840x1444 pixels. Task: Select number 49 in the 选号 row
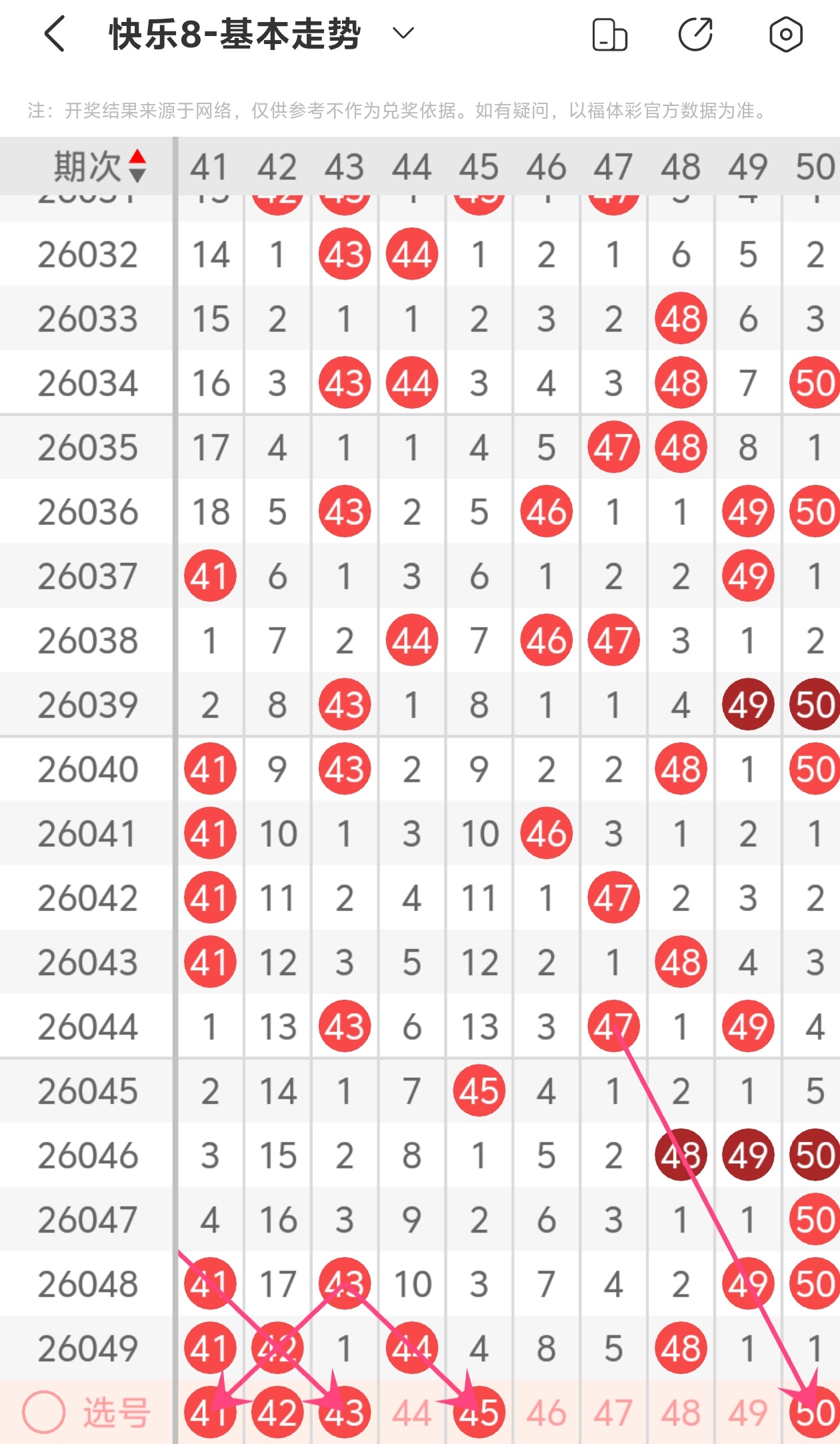point(748,1412)
